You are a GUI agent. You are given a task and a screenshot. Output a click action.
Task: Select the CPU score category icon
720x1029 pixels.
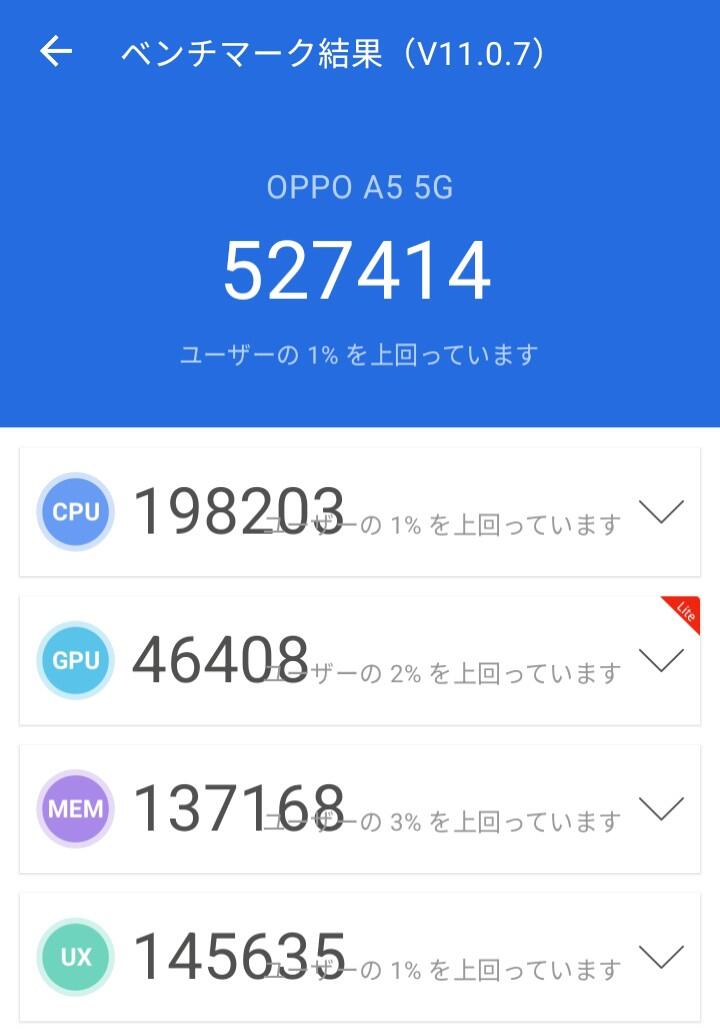(x=74, y=511)
